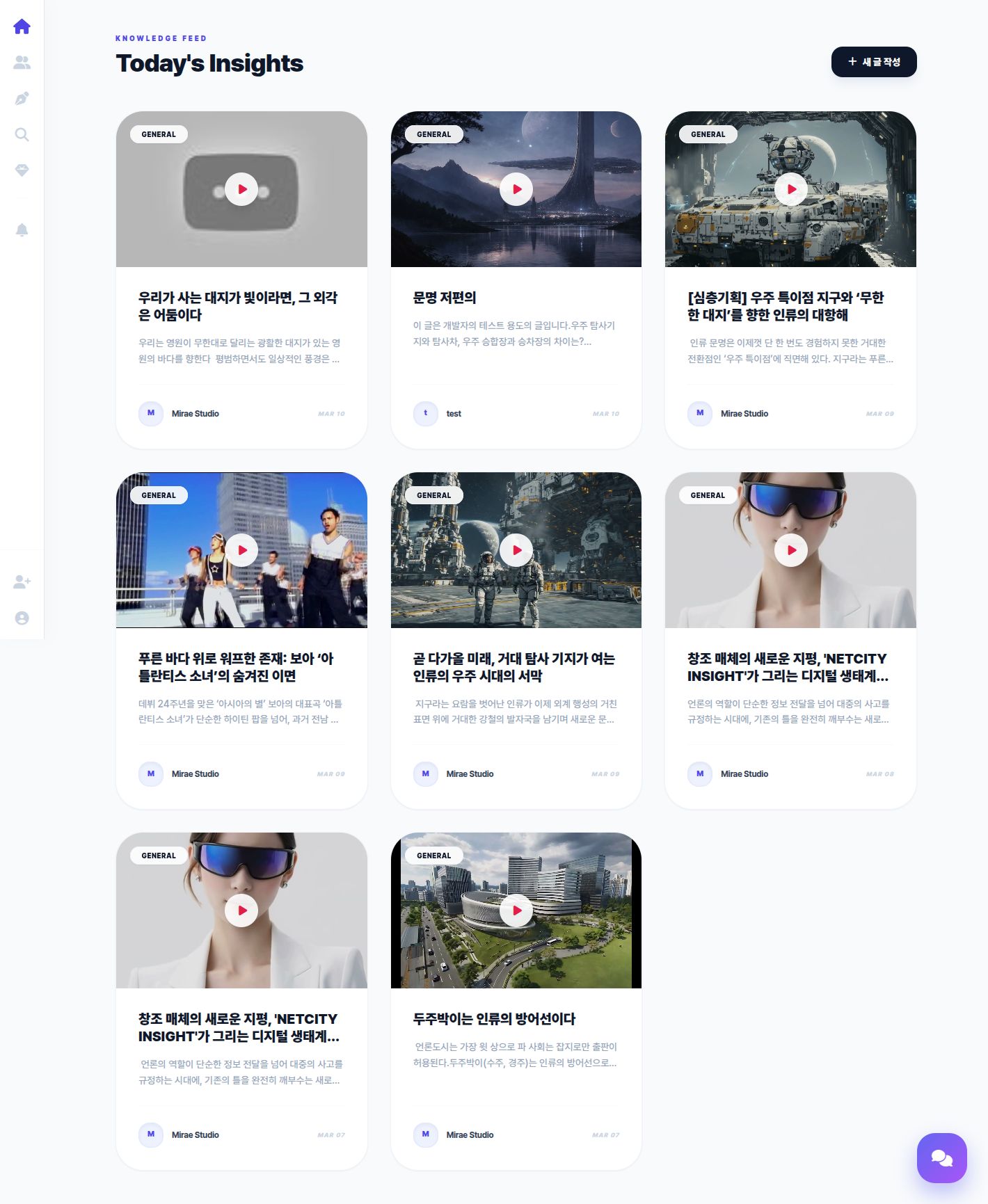Play the video on '두주박이는 인류의 방어선이다' card

click(x=516, y=910)
